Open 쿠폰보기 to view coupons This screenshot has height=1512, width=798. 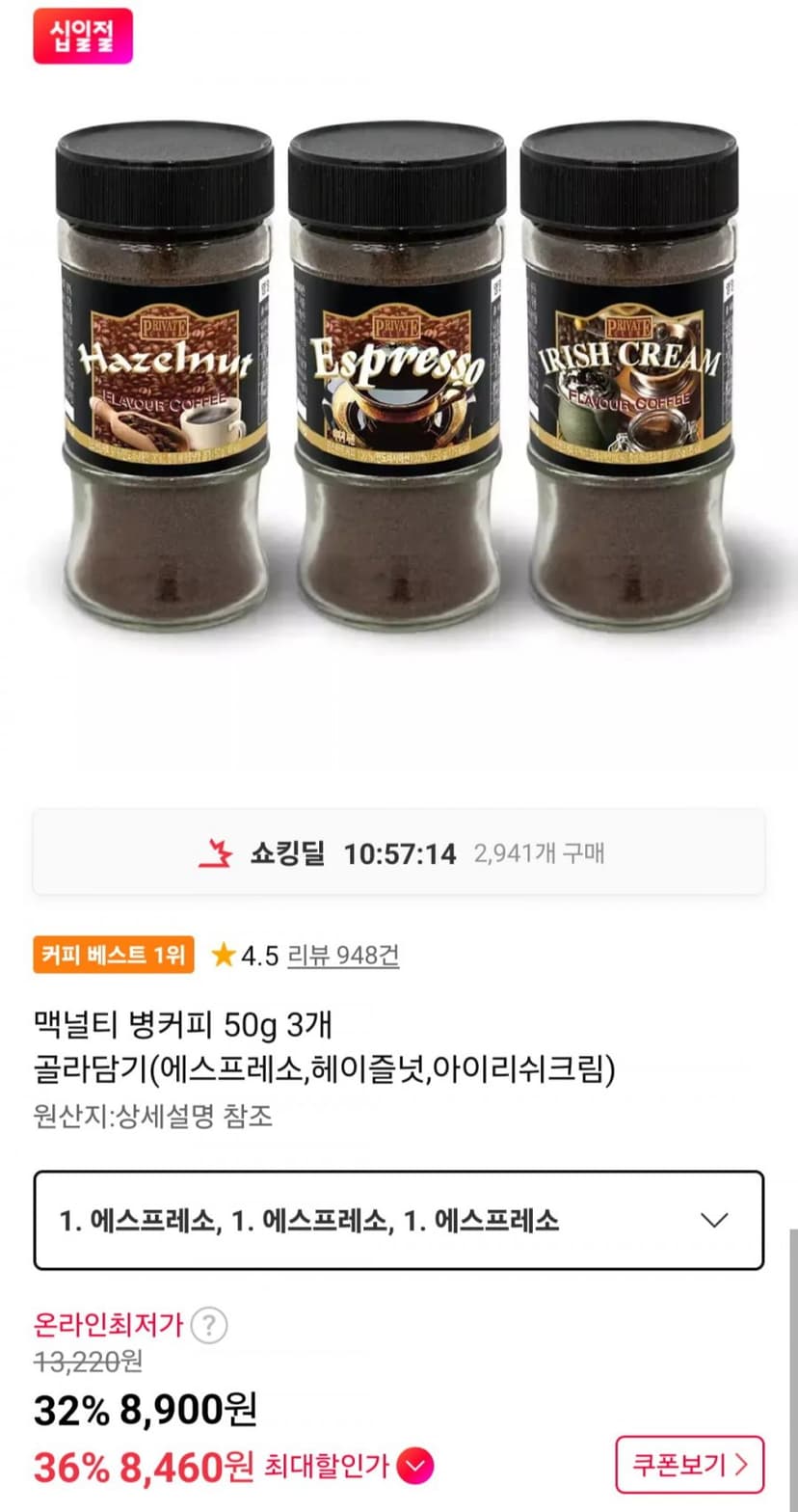[690, 1465]
